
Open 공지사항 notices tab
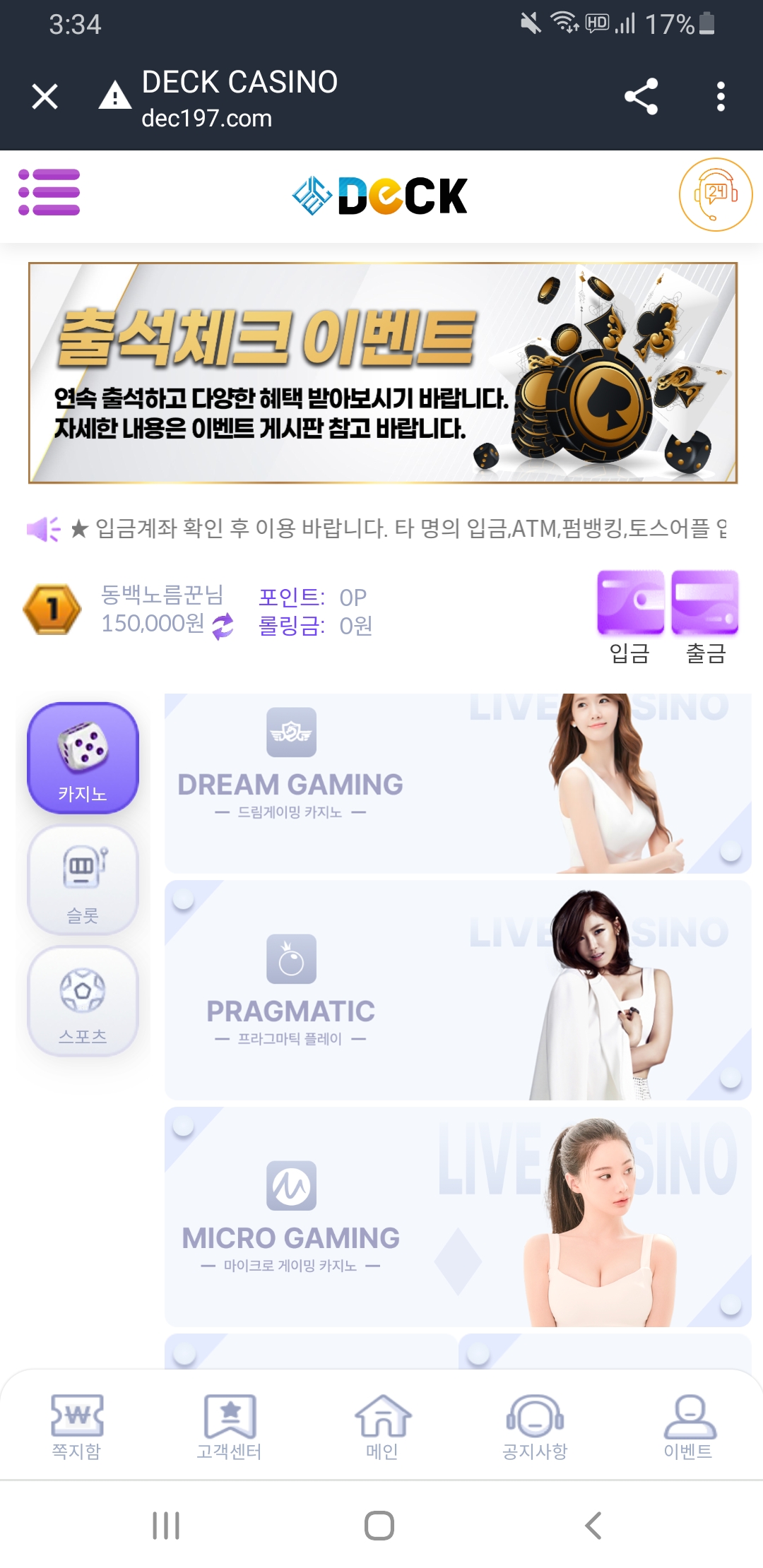point(535,1427)
